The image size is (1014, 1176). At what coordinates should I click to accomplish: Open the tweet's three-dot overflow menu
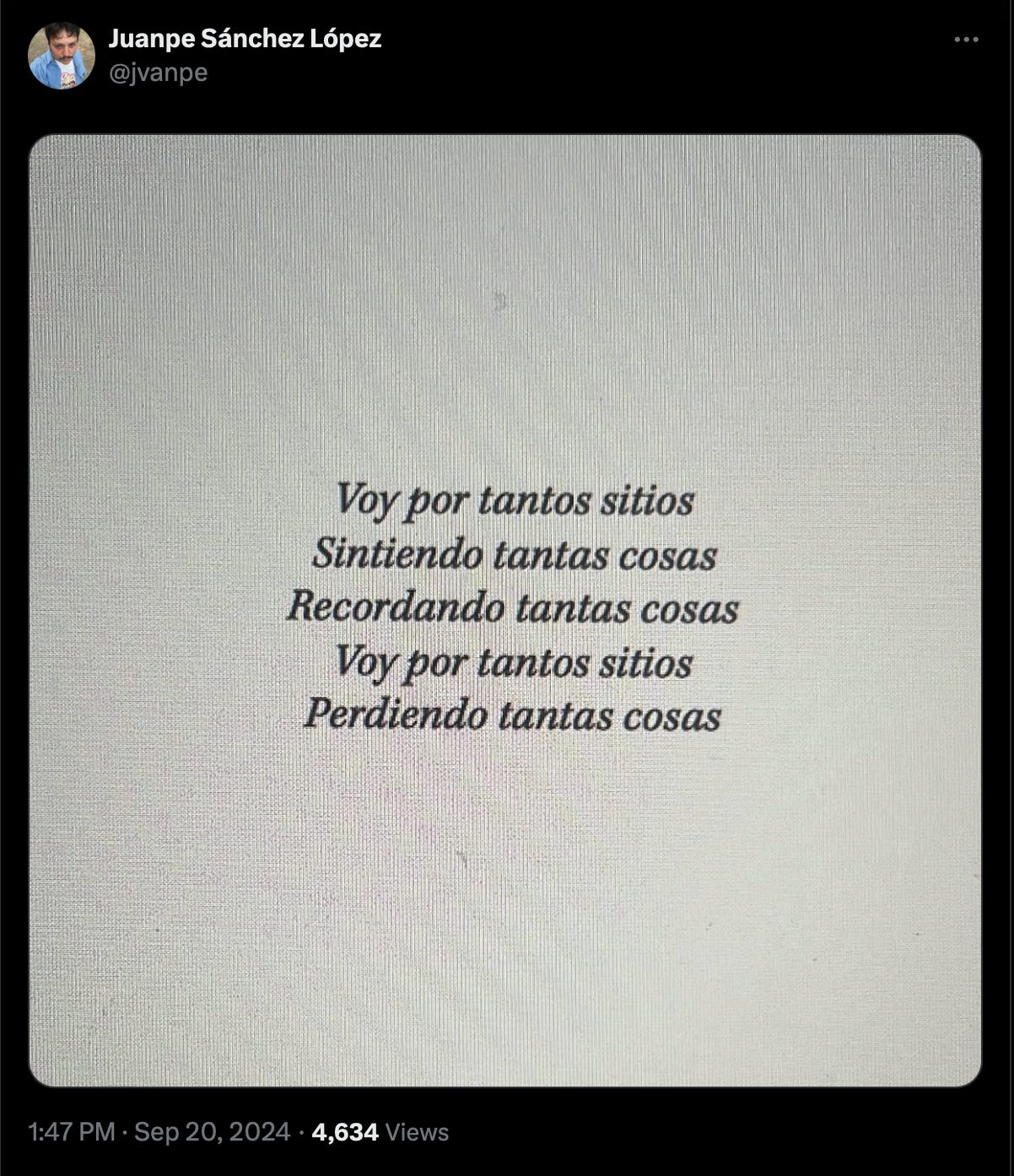click(966, 40)
